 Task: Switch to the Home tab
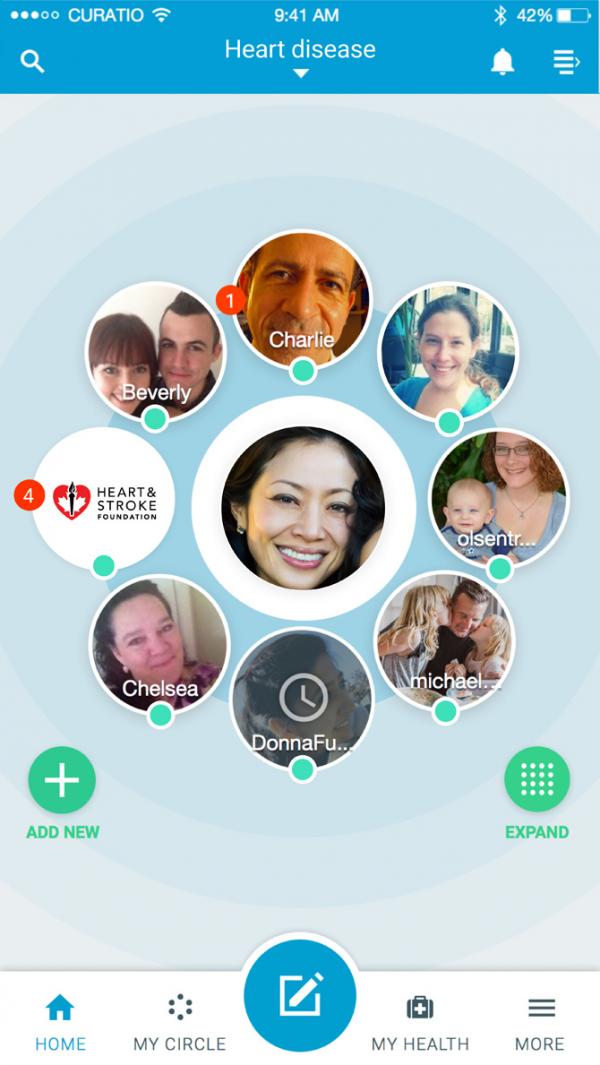pos(60,1022)
